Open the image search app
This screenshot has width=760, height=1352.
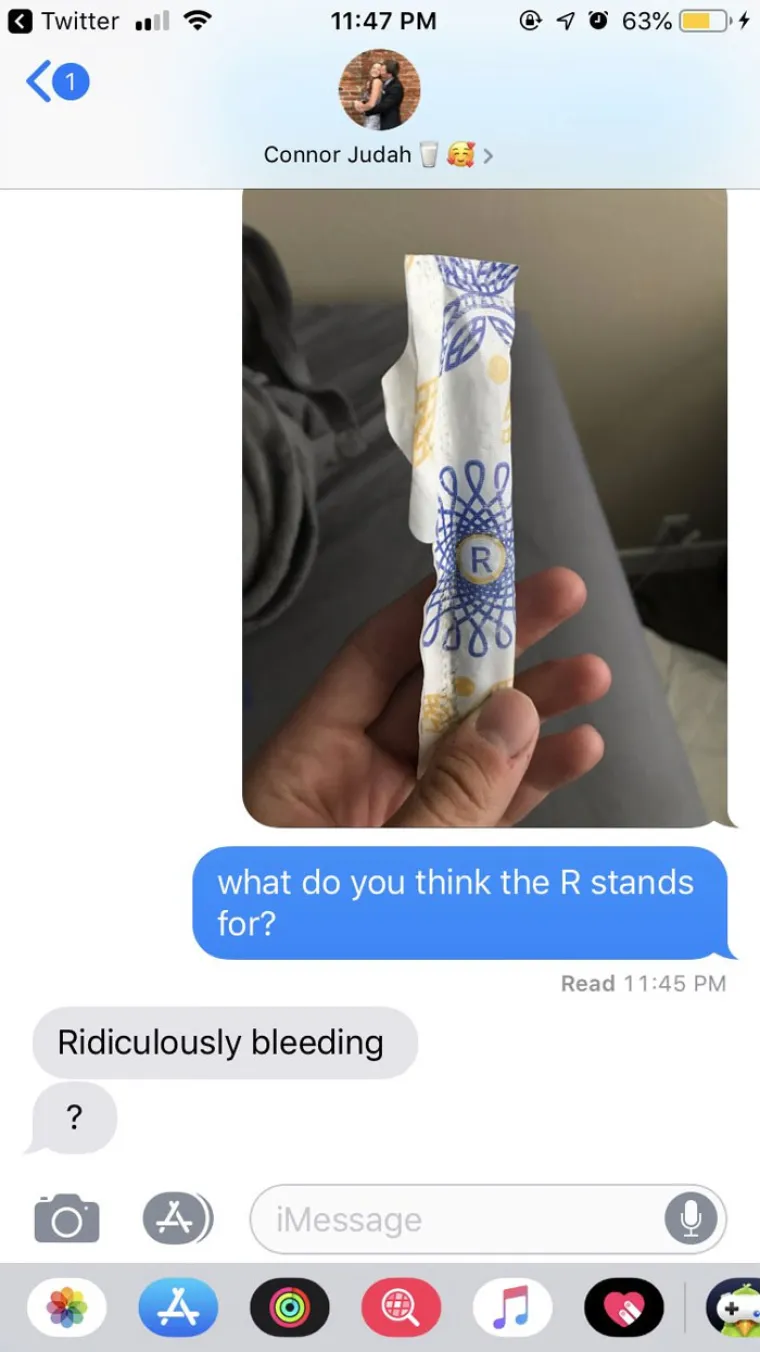point(401,1307)
